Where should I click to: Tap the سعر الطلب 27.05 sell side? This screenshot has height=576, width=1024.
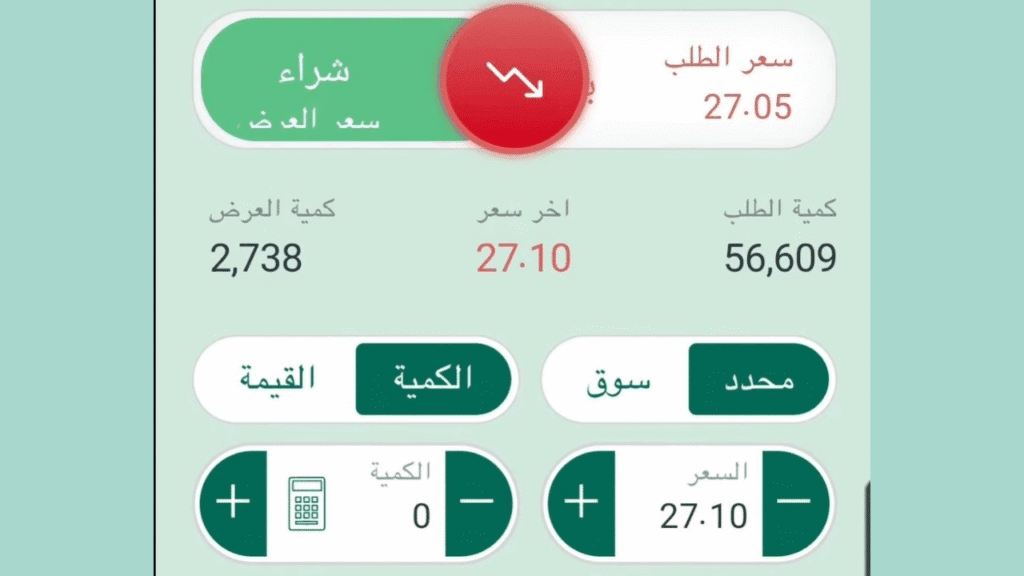pyautogui.click(x=720, y=85)
